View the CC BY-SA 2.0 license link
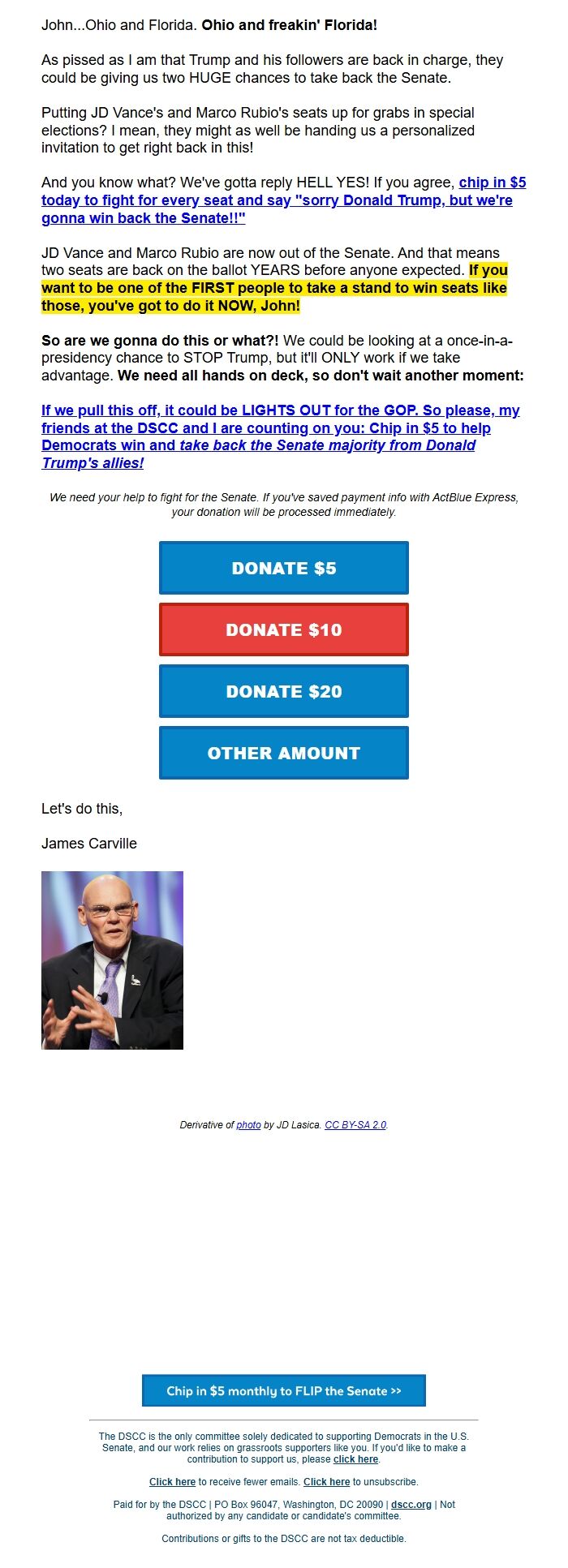This screenshot has height=1568, width=568. [x=355, y=1125]
